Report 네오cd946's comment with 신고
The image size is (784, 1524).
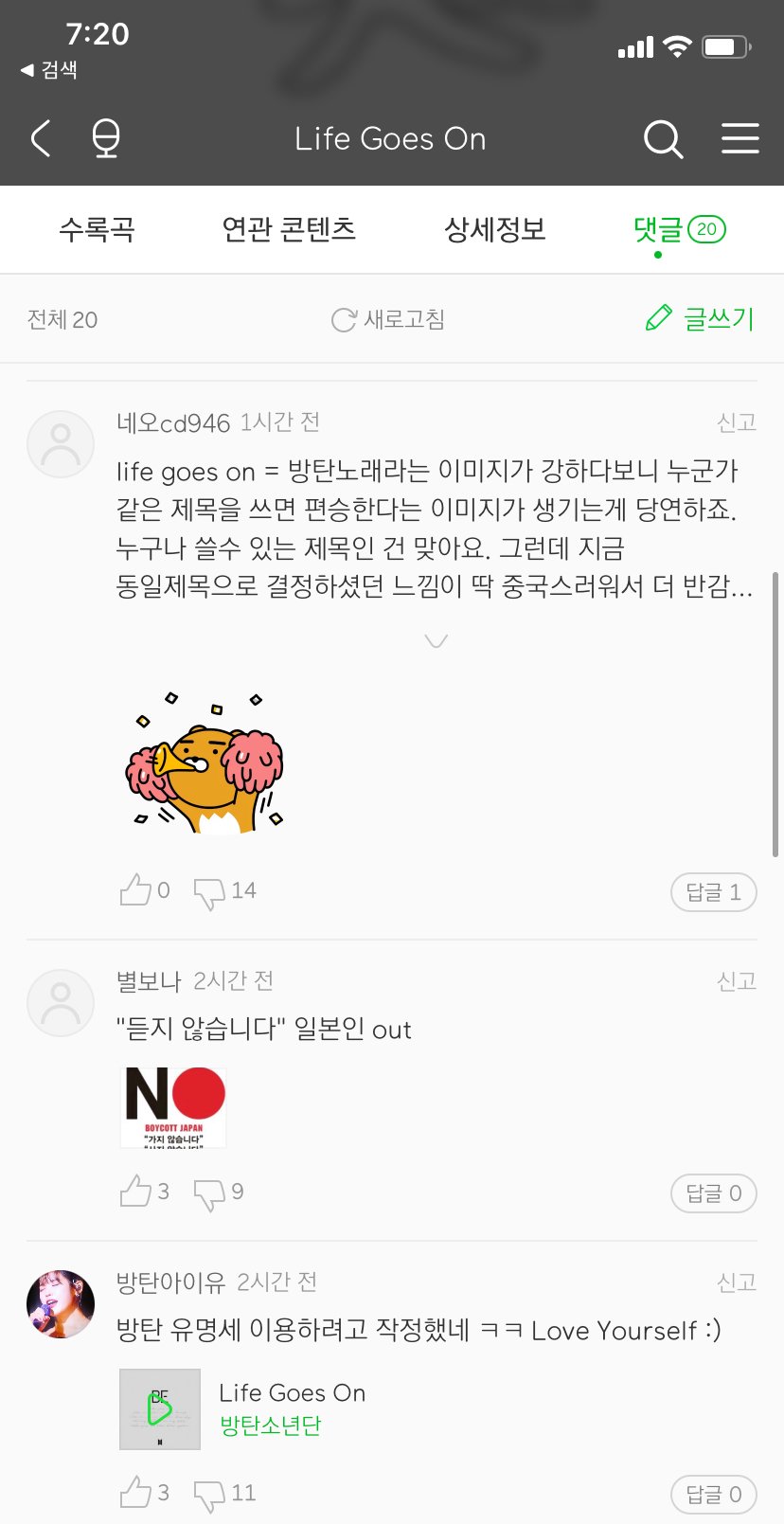pyautogui.click(x=736, y=422)
